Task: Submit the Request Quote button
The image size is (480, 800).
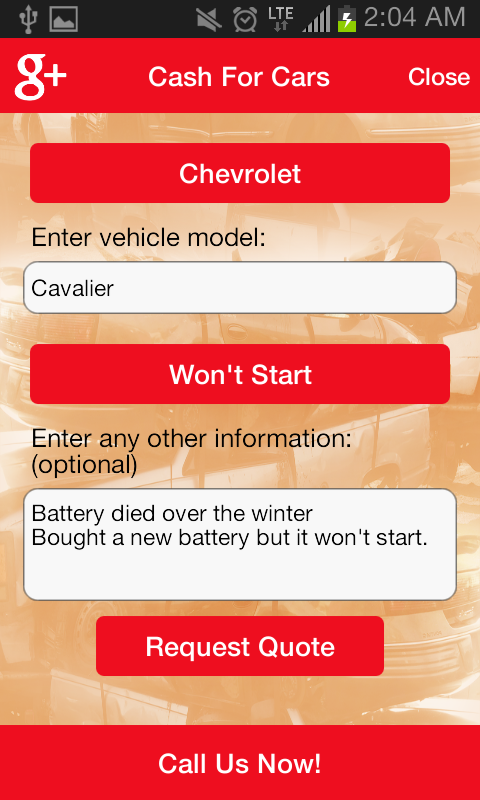Action: tap(240, 646)
